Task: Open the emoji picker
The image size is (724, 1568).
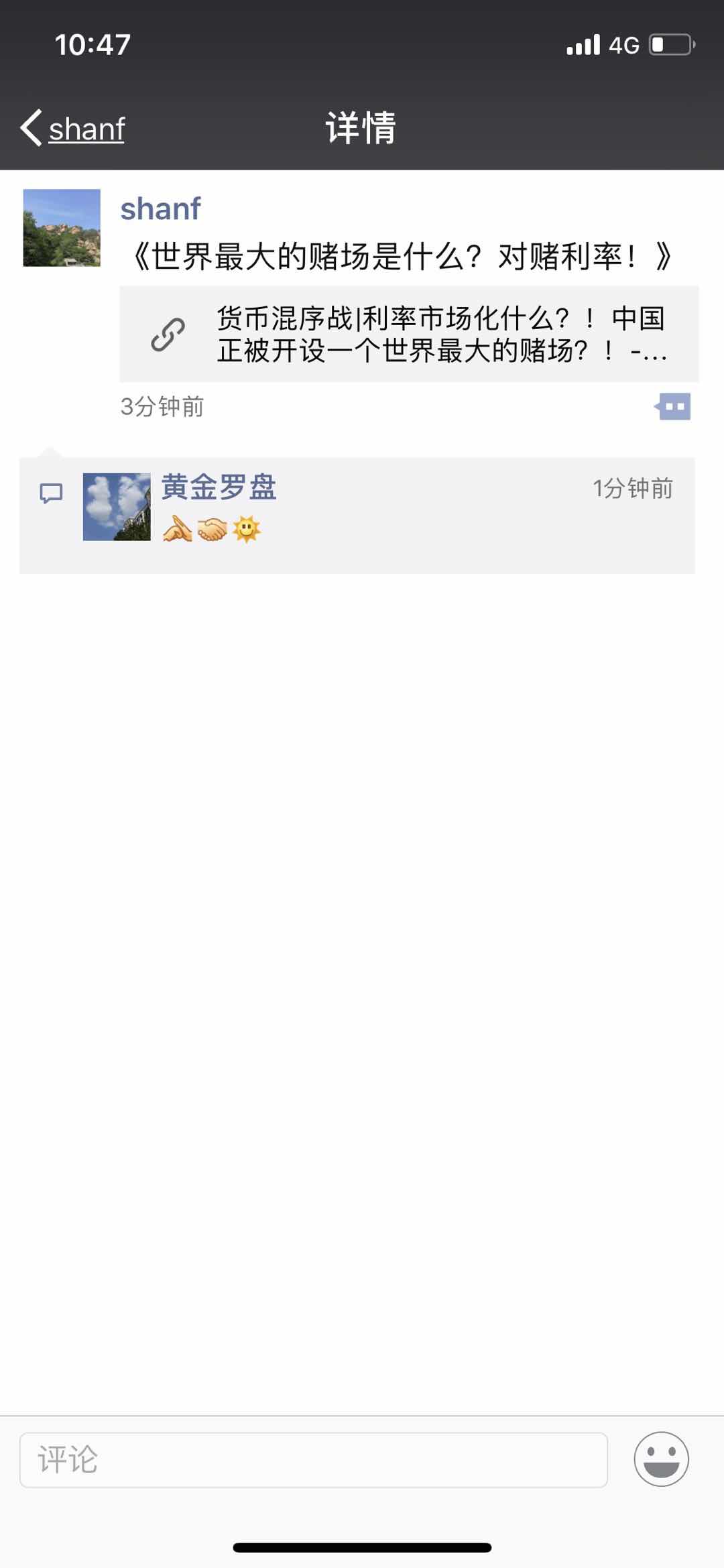Action: click(x=661, y=1459)
